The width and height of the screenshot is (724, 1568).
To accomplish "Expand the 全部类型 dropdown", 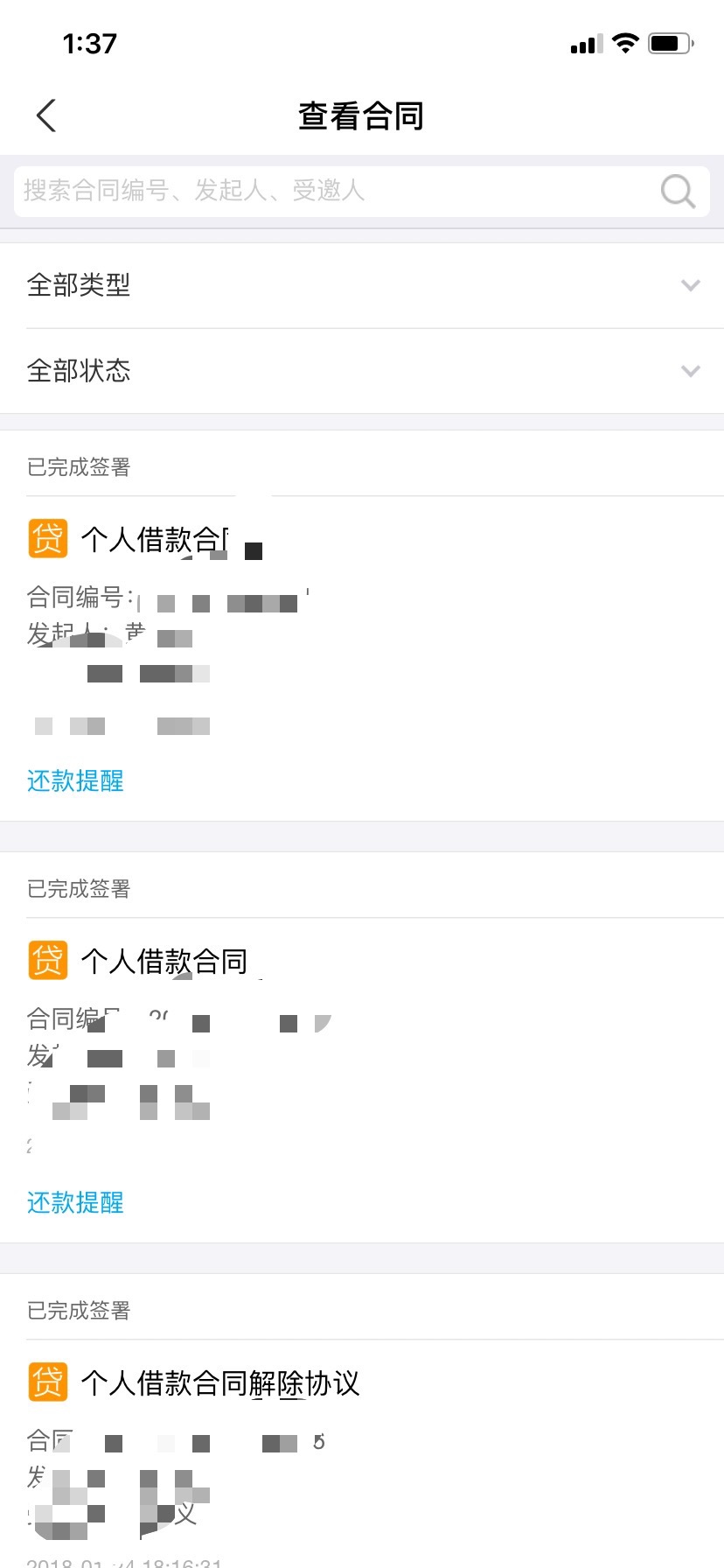I will point(362,285).
